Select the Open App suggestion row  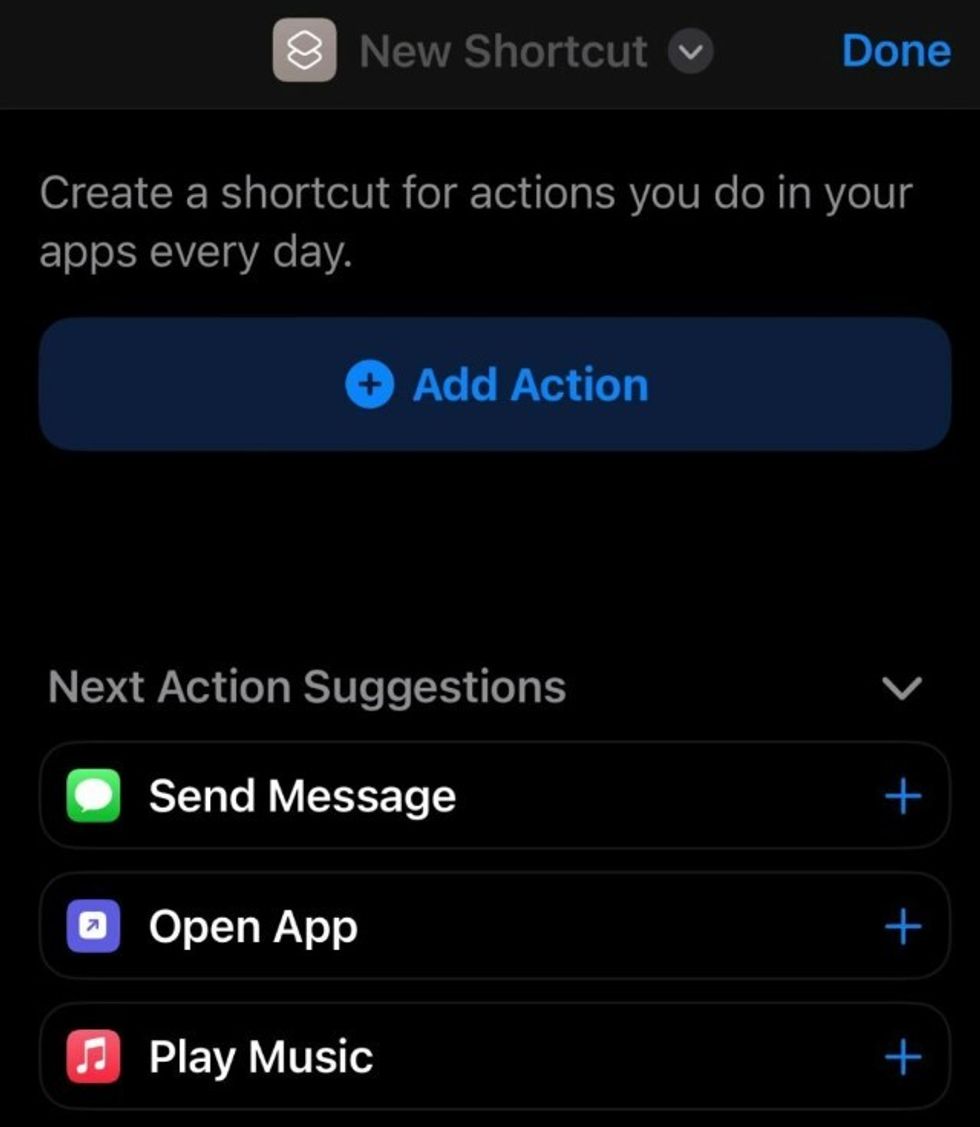[x=450, y=925]
